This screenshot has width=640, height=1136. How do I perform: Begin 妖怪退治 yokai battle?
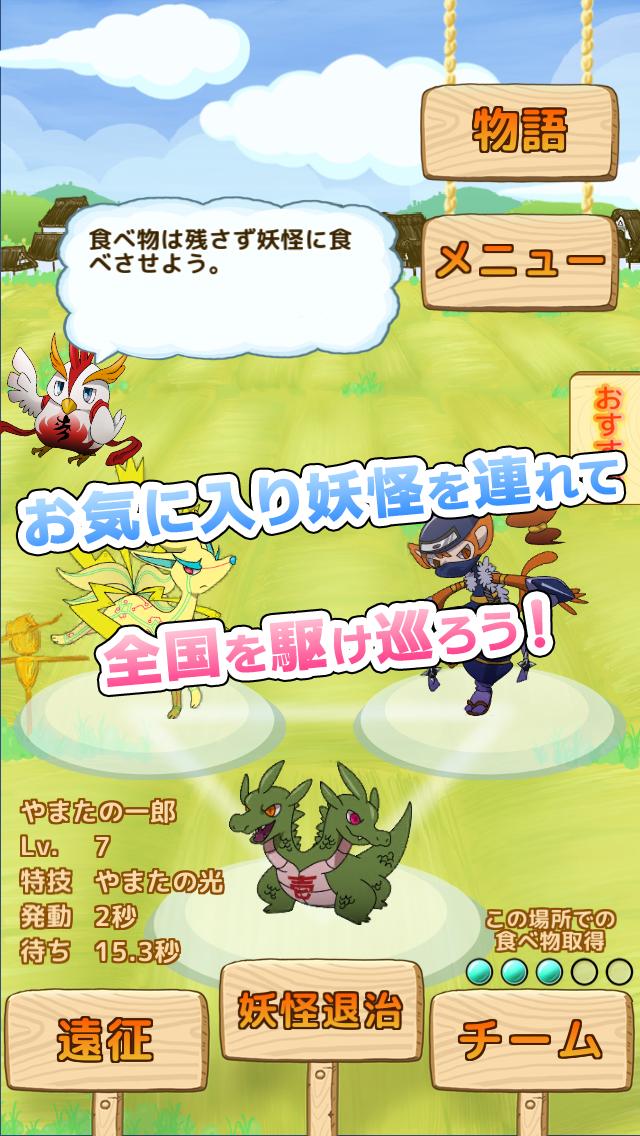tap(320, 1010)
